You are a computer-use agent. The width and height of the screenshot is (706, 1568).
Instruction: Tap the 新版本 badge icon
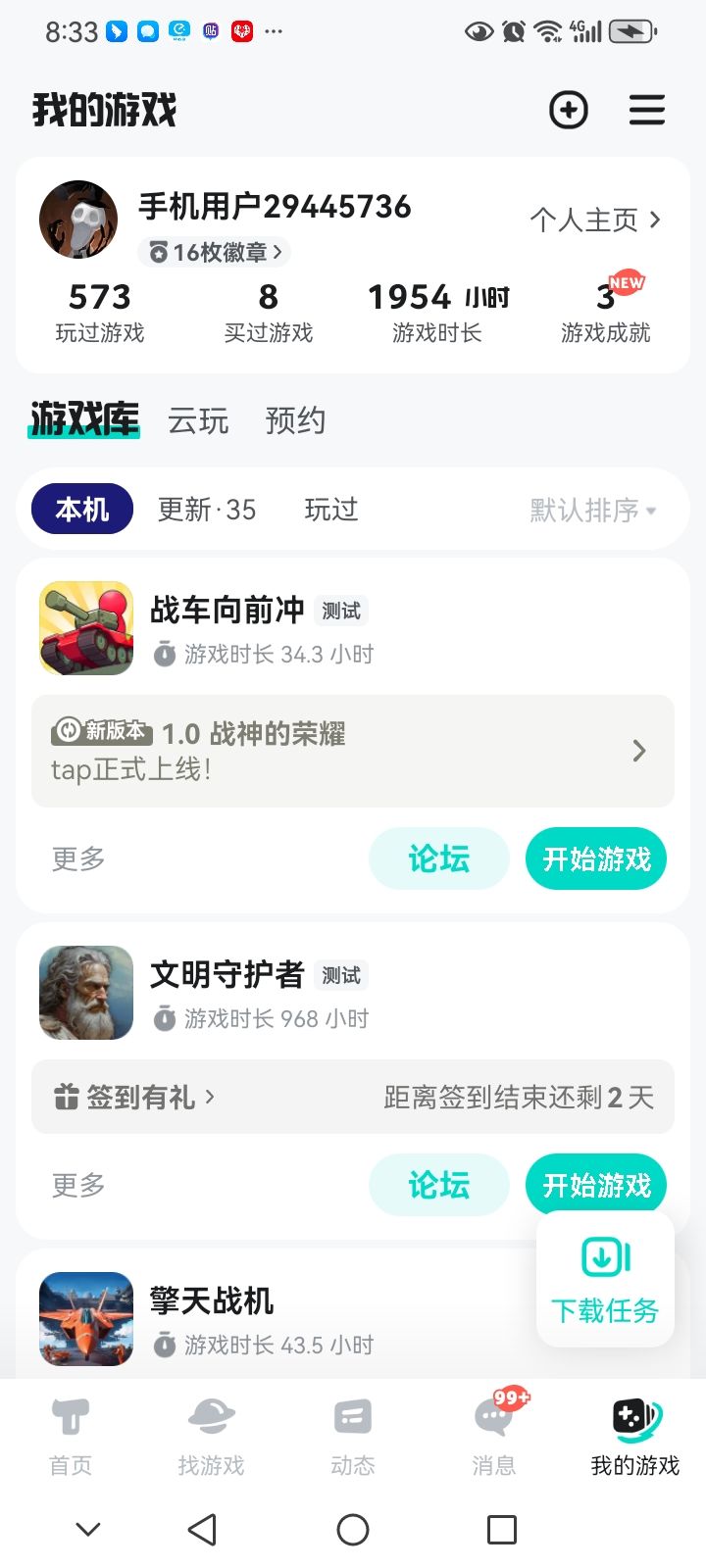pos(101,732)
